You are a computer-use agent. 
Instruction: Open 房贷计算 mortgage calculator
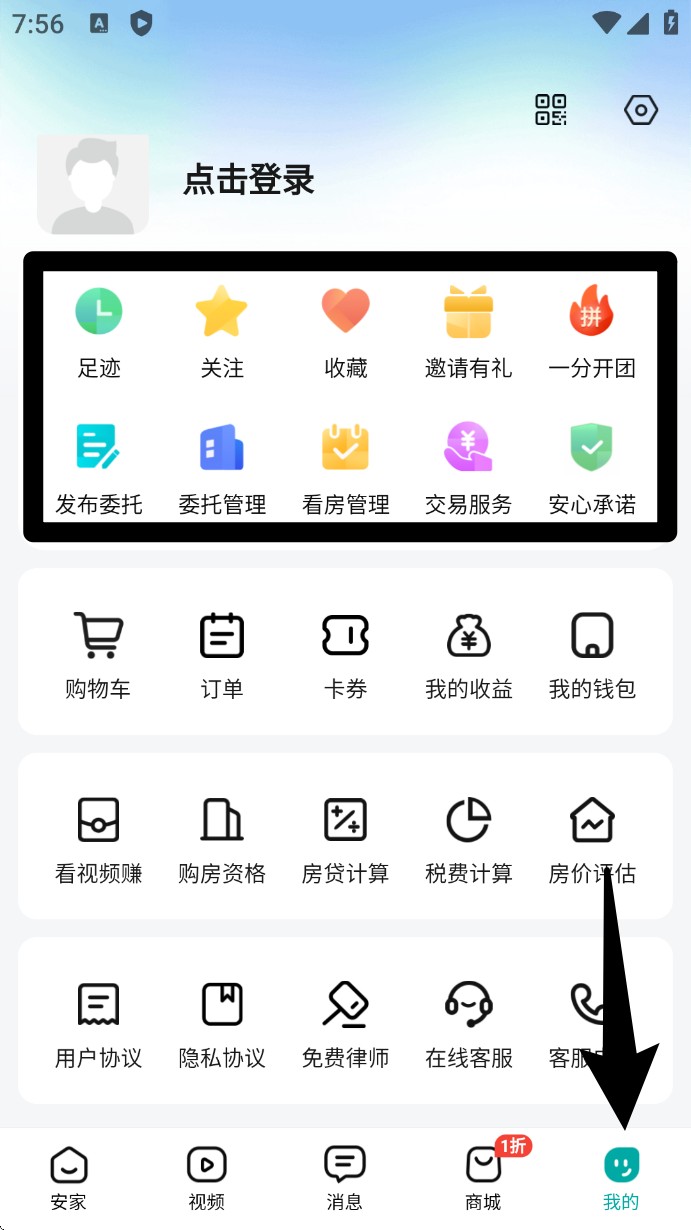tap(346, 838)
